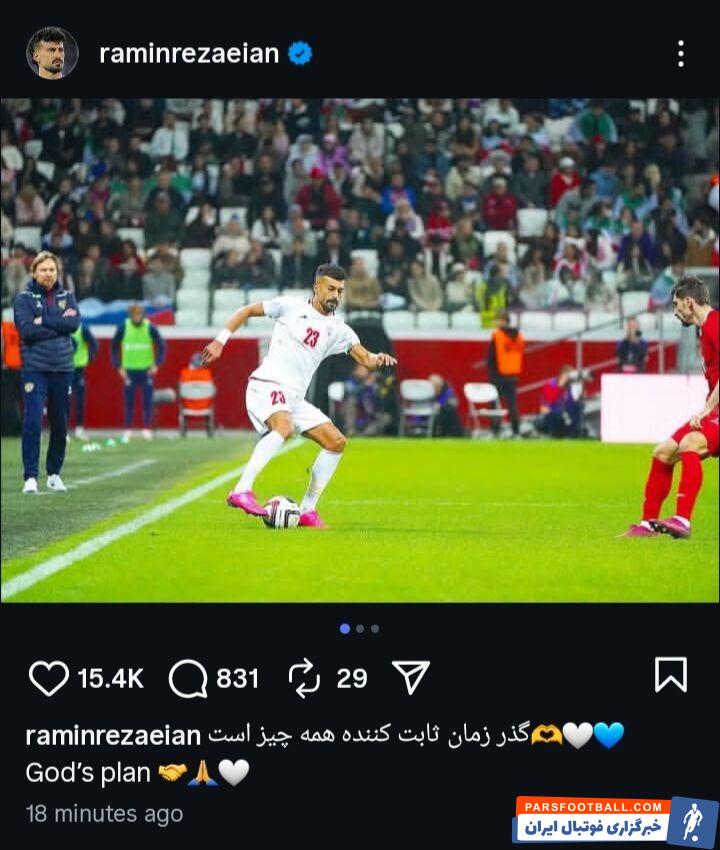The height and width of the screenshot is (850, 720).
Task: Like this post with the heart
Action: click(x=49, y=678)
